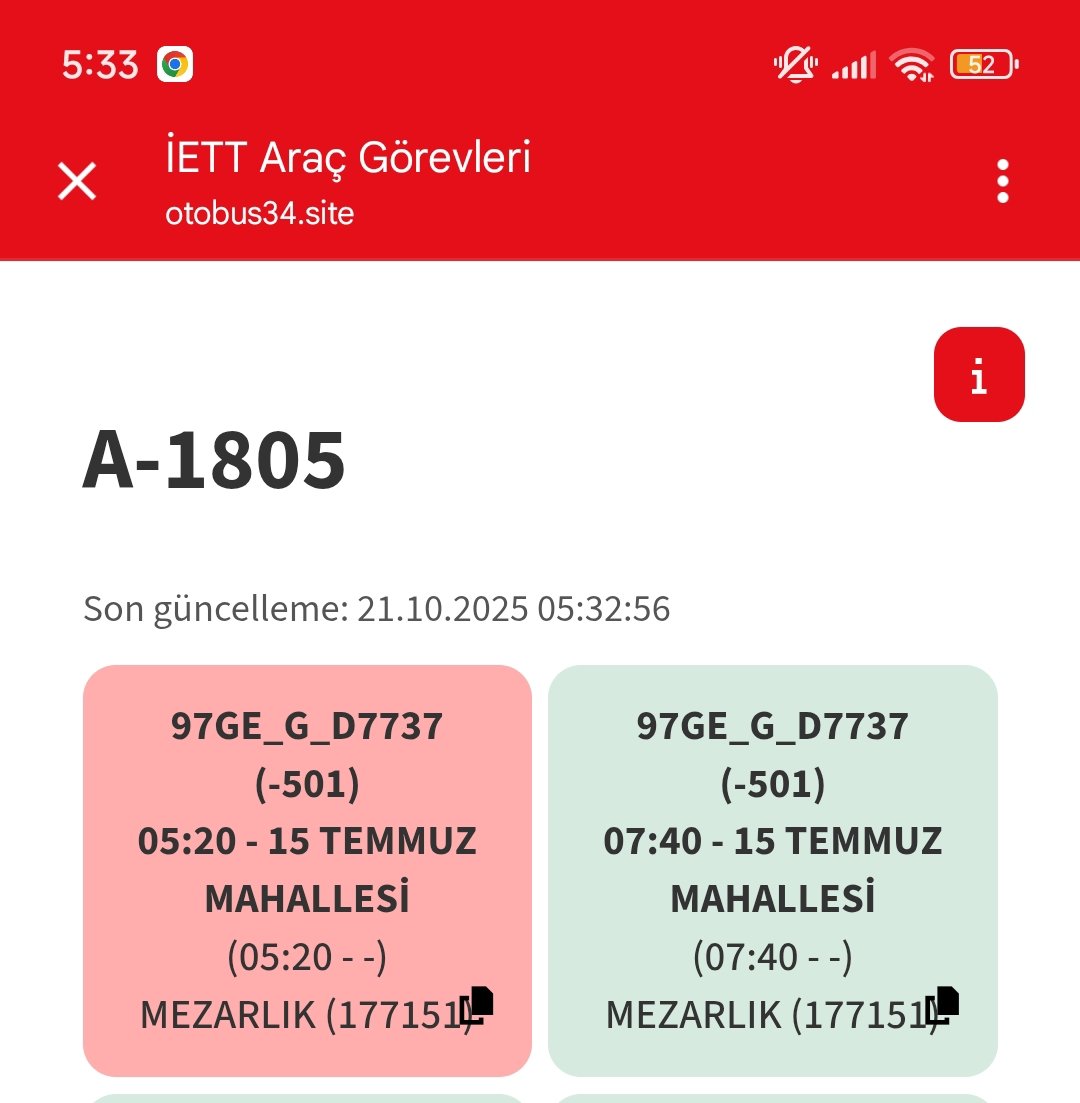Screen dimensions: 1080x1103
Task: Open the three-dot overflow menu
Action: point(1002,181)
